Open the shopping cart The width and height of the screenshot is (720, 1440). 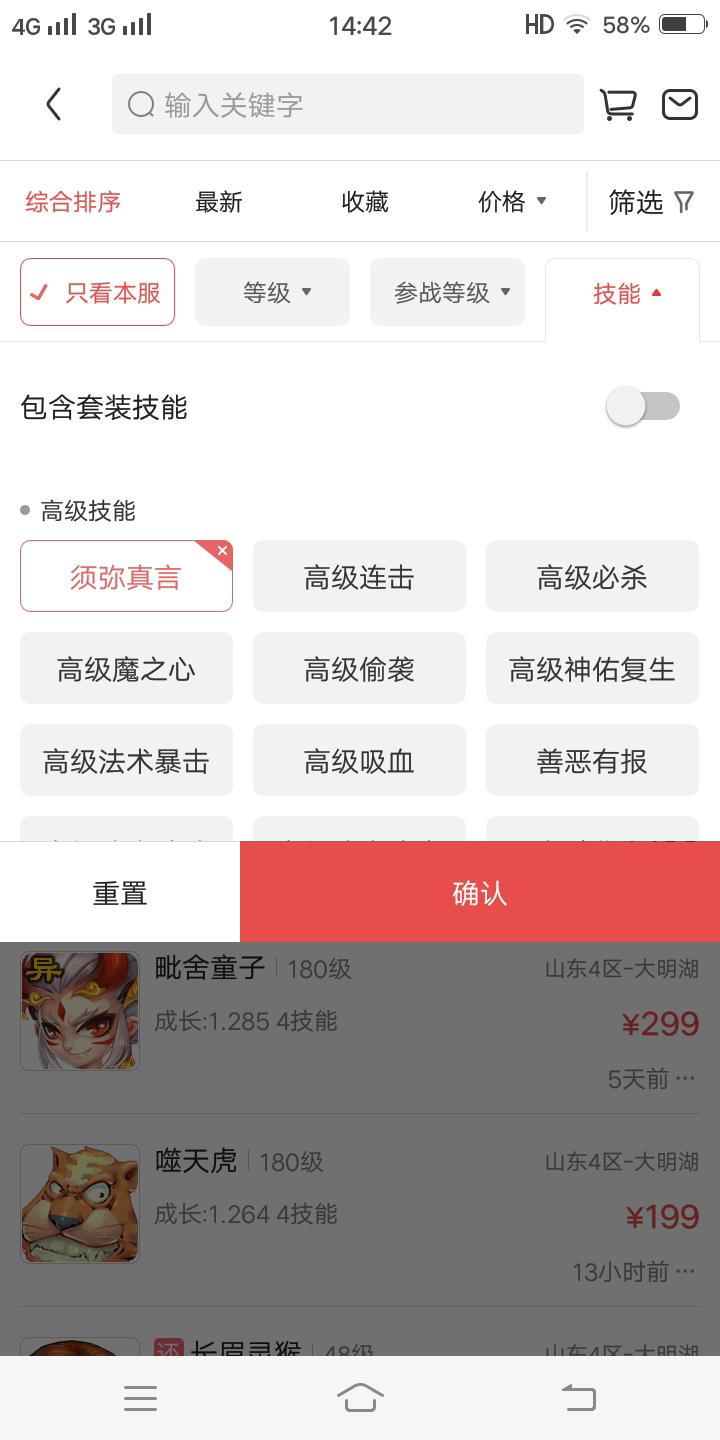tap(617, 104)
